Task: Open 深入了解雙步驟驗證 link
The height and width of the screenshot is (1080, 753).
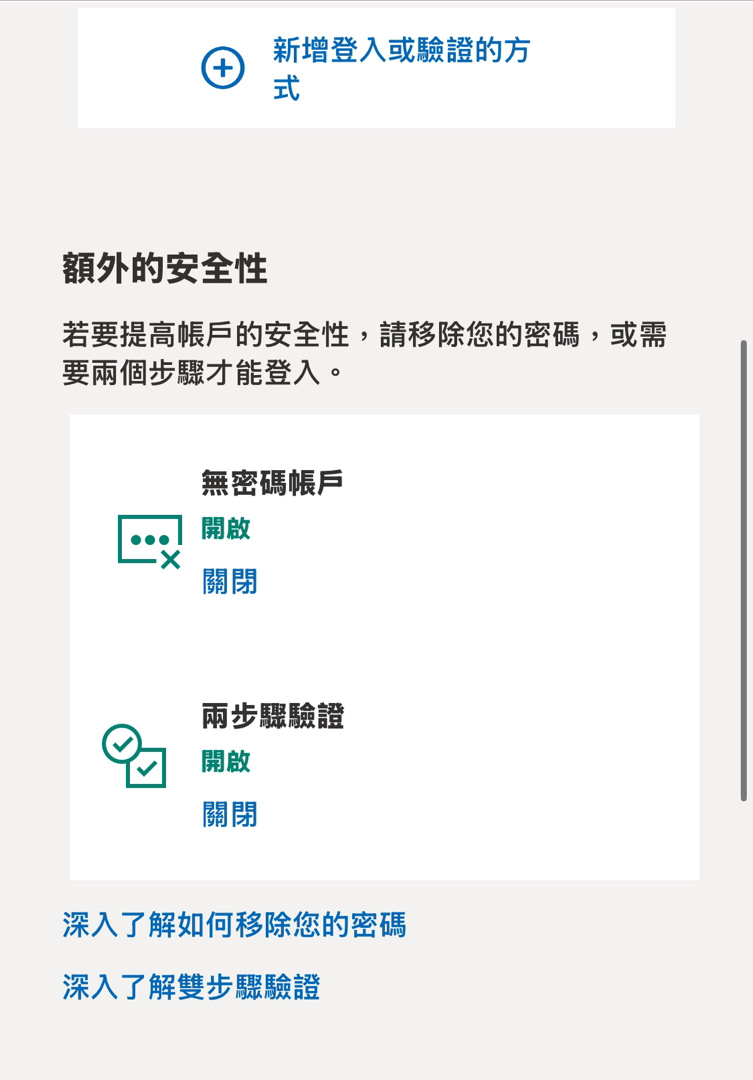Action: click(191, 988)
